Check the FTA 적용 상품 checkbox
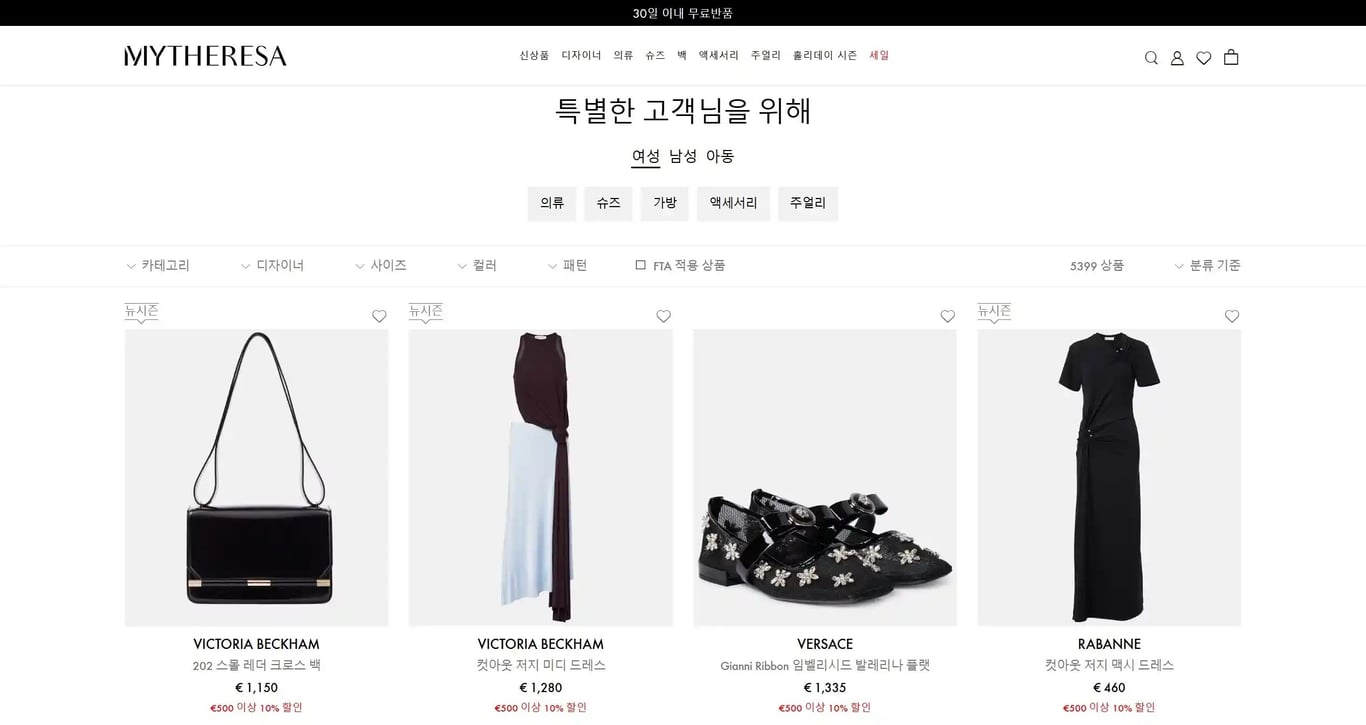 pos(641,265)
